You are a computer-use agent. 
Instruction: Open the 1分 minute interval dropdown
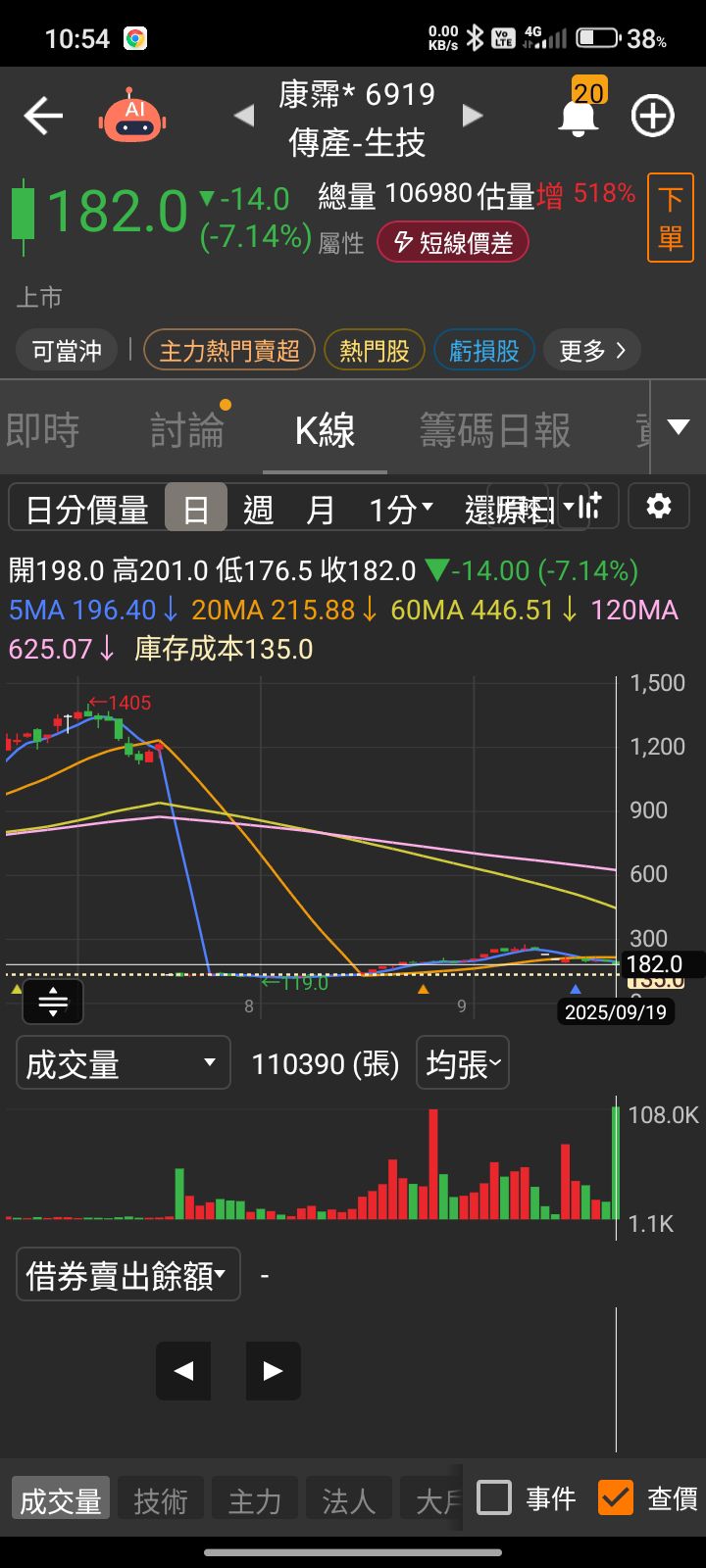pos(400,510)
